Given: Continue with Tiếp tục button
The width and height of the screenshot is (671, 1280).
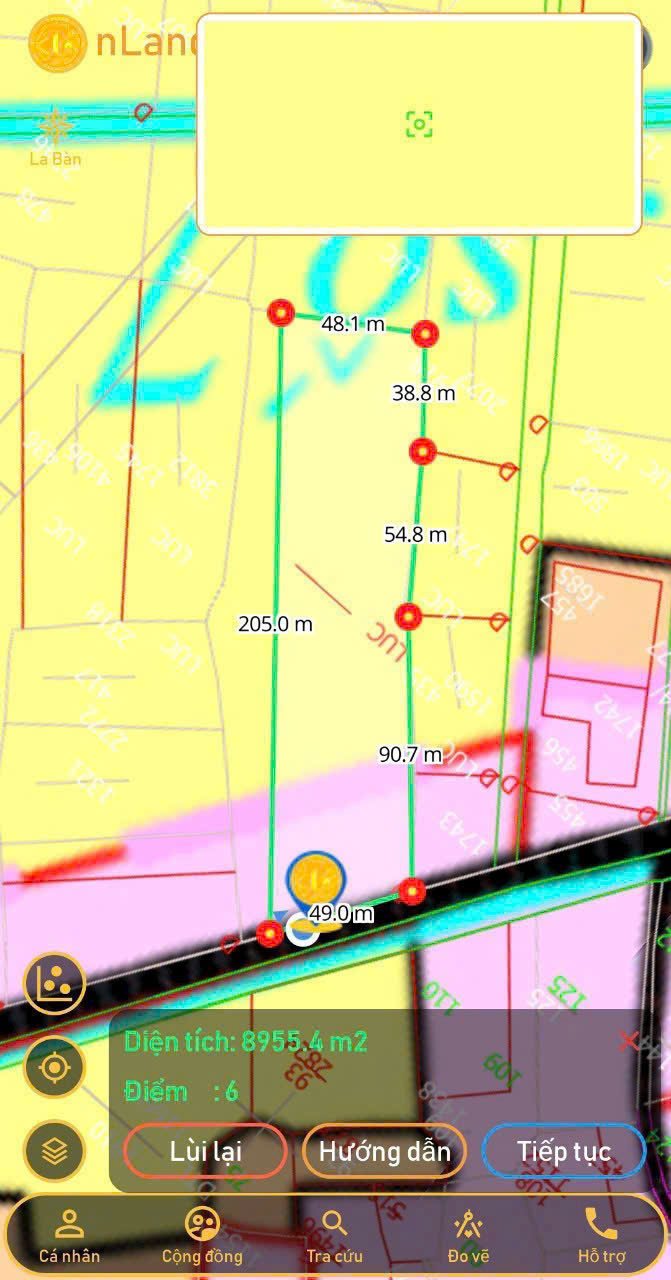Looking at the screenshot, I should [564, 1151].
